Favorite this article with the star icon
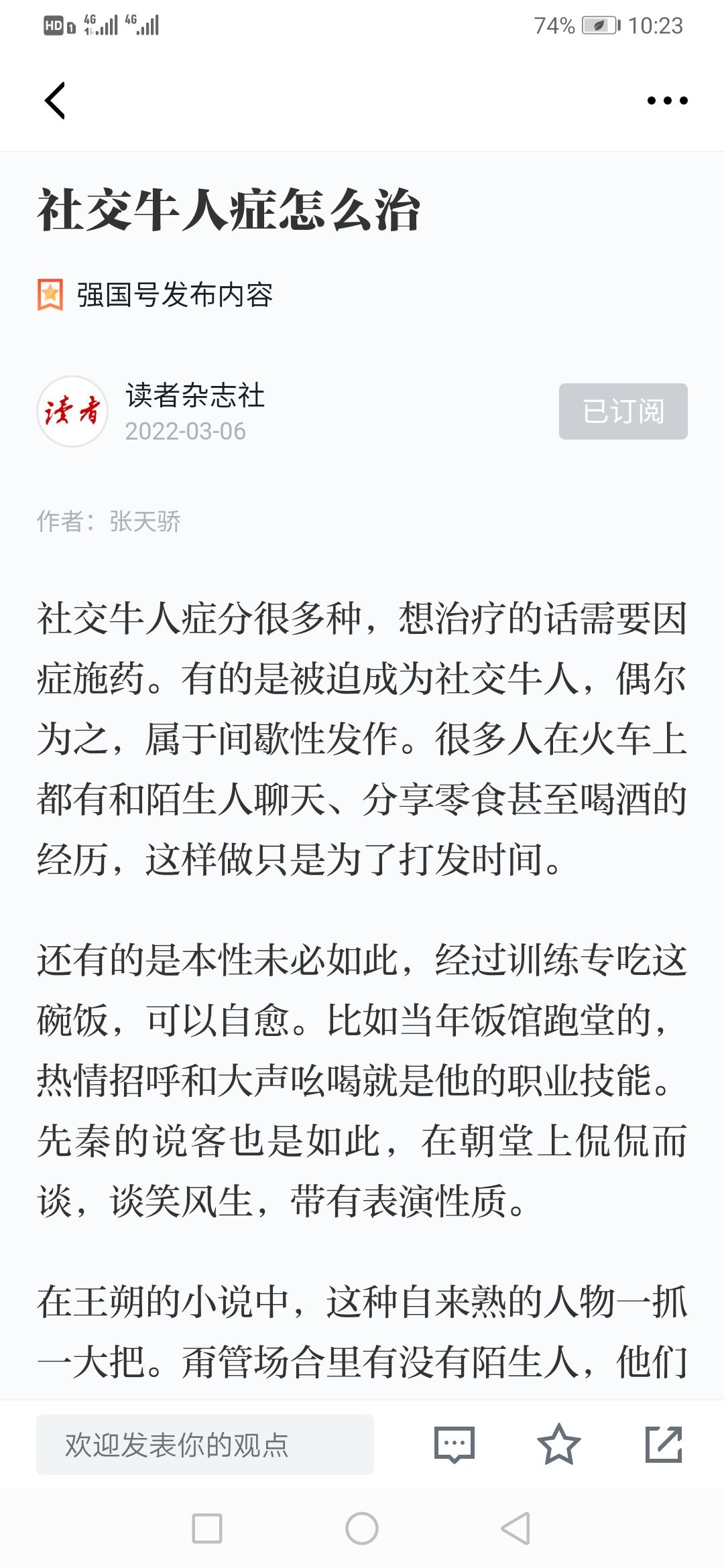The height and width of the screenshot is (1568, 724). pos(558,1445)
